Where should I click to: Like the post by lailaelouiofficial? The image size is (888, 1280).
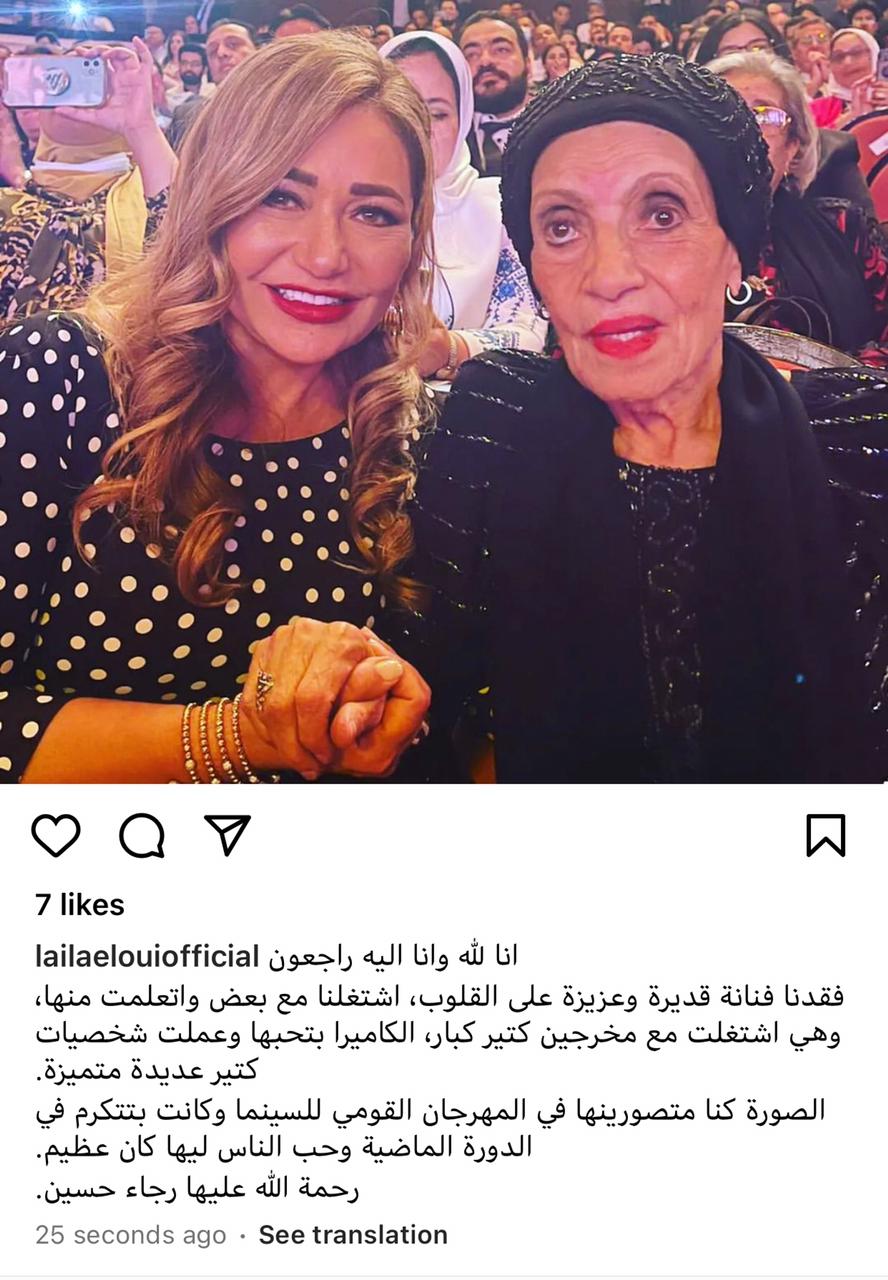[56, 835]
